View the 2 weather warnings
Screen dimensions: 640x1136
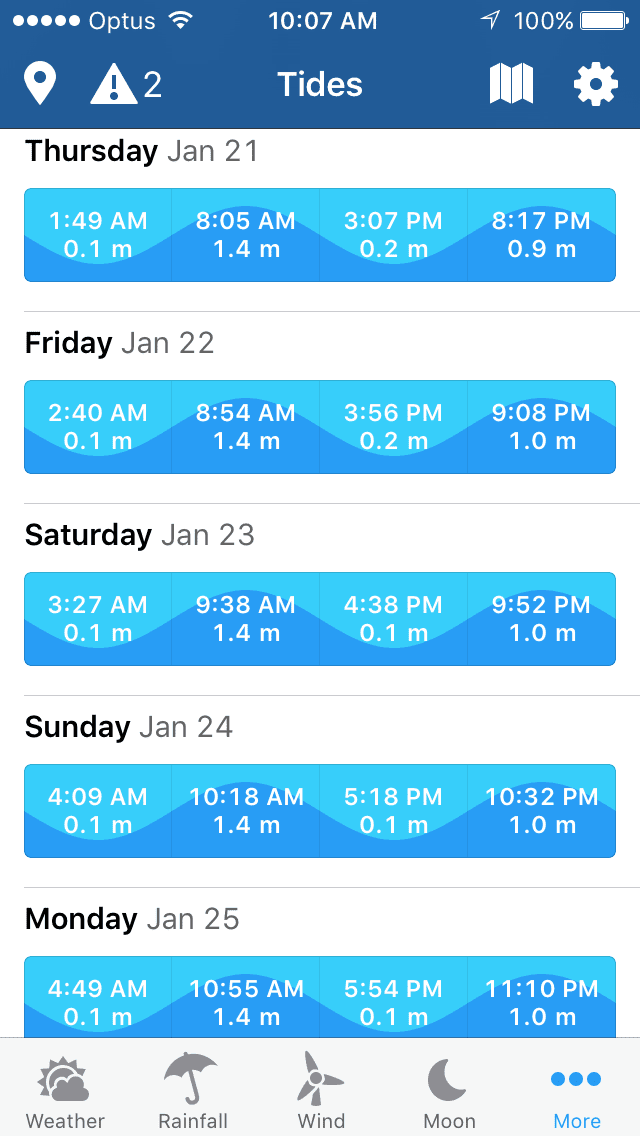tap(126, 85)
